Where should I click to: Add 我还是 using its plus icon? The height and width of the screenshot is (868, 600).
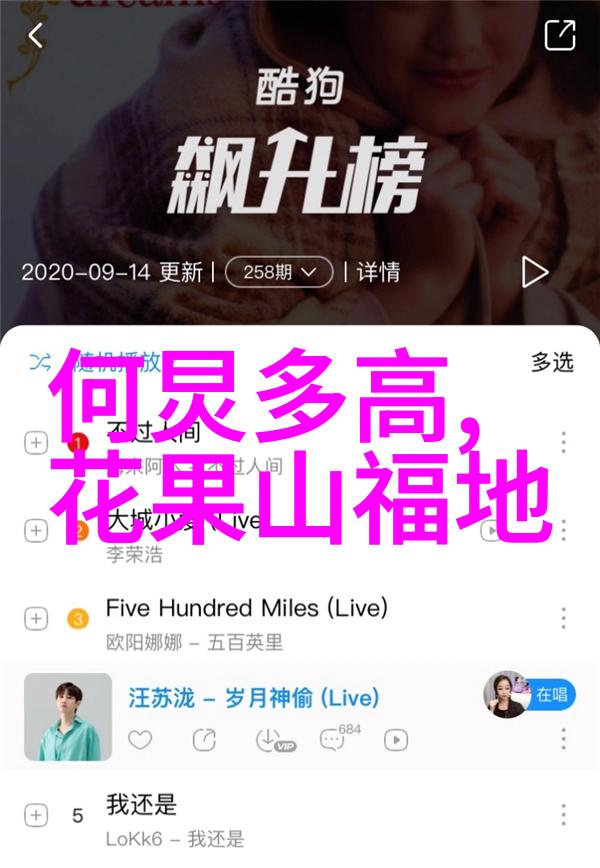click(x=36, y=816)
